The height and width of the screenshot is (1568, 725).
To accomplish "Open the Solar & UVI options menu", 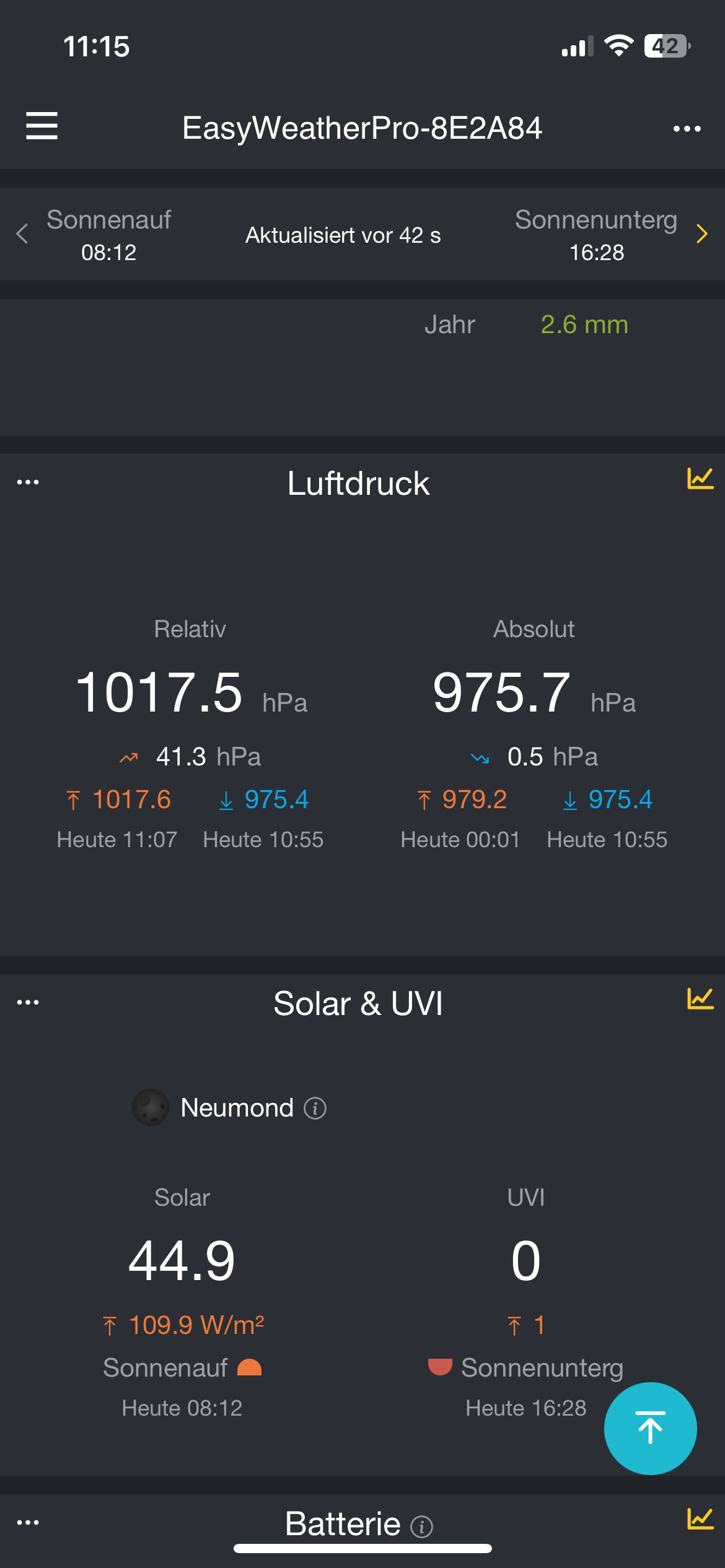I will pos(28,1002).
